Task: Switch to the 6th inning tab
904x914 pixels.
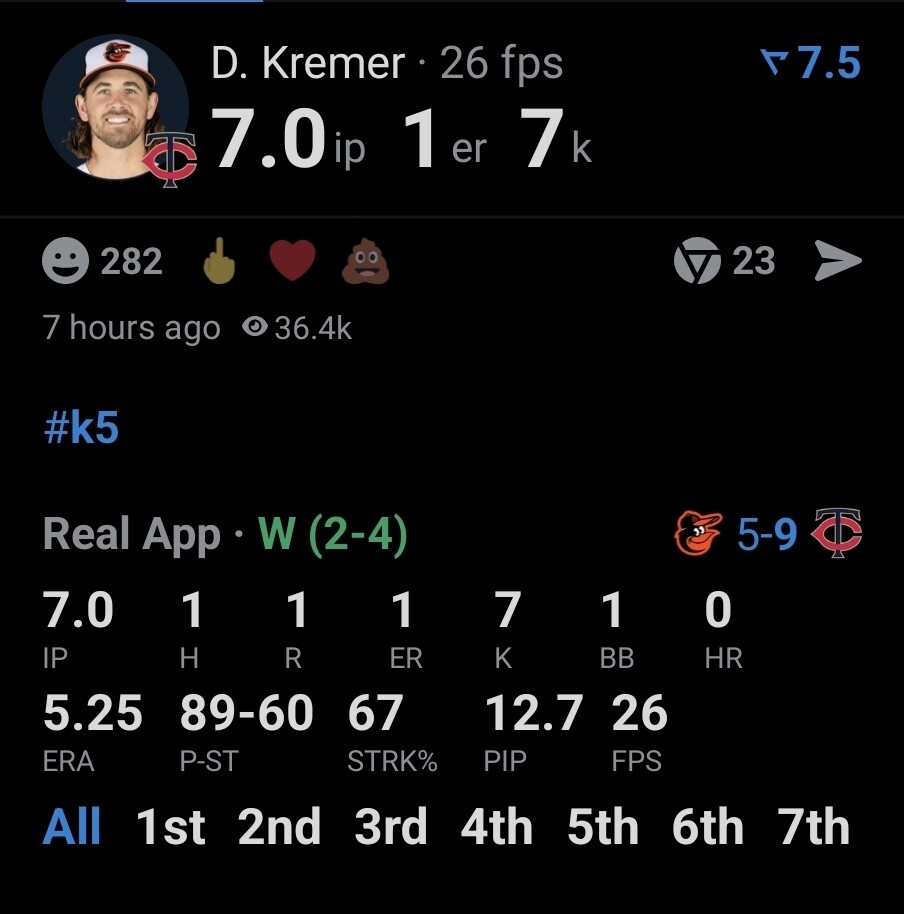Action: [708, 826]
